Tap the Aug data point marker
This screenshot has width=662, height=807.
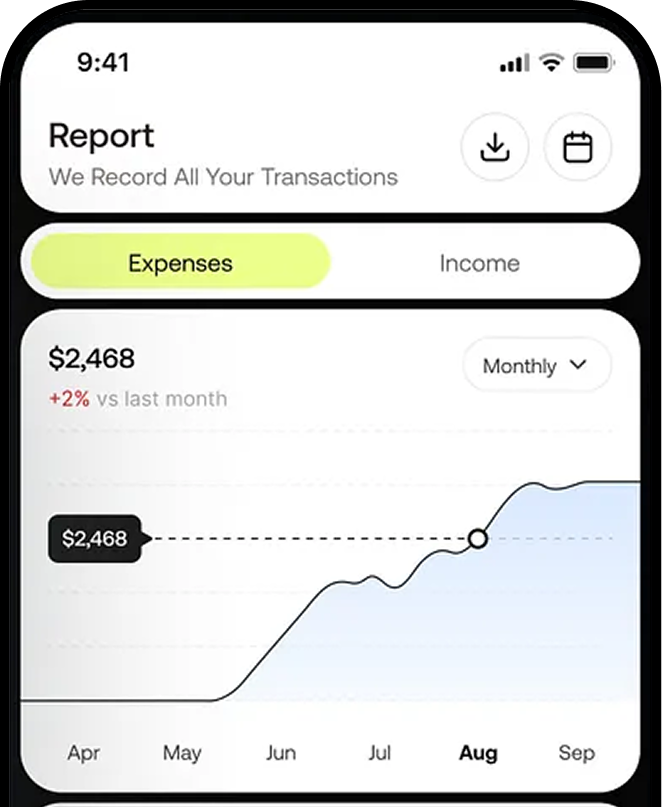point(478,539)
